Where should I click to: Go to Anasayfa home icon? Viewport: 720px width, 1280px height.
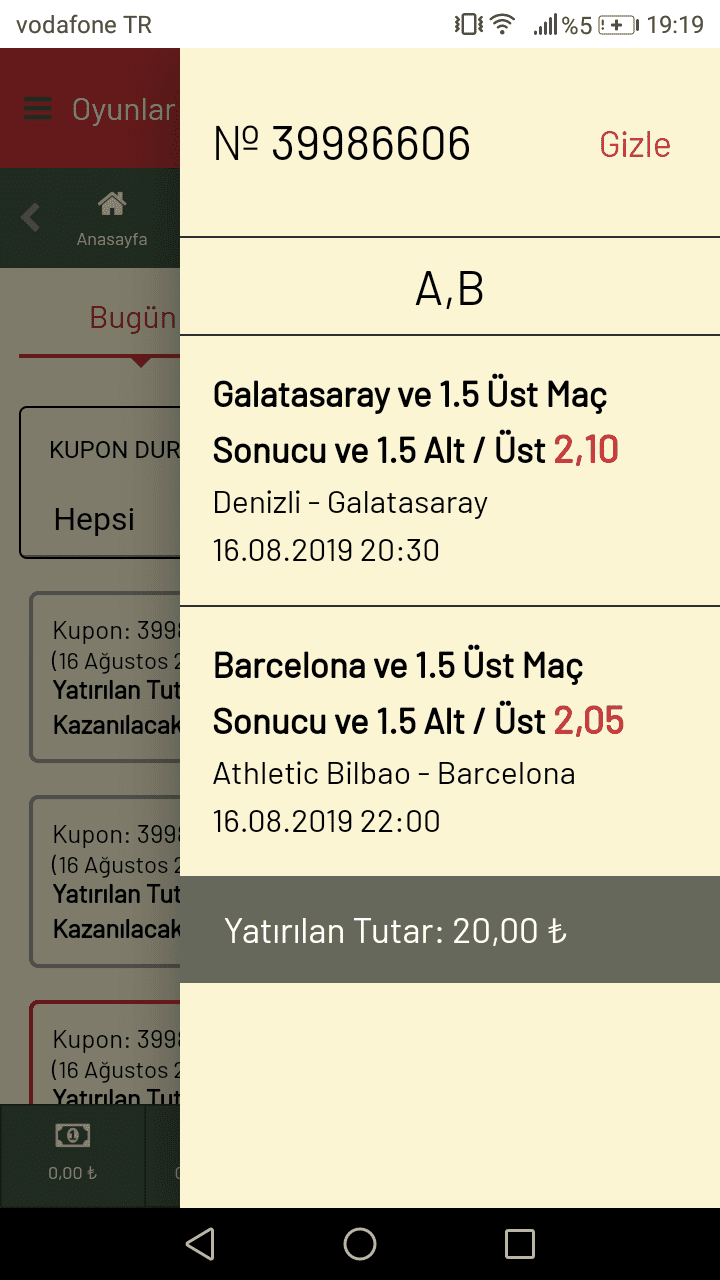[112, 218]
